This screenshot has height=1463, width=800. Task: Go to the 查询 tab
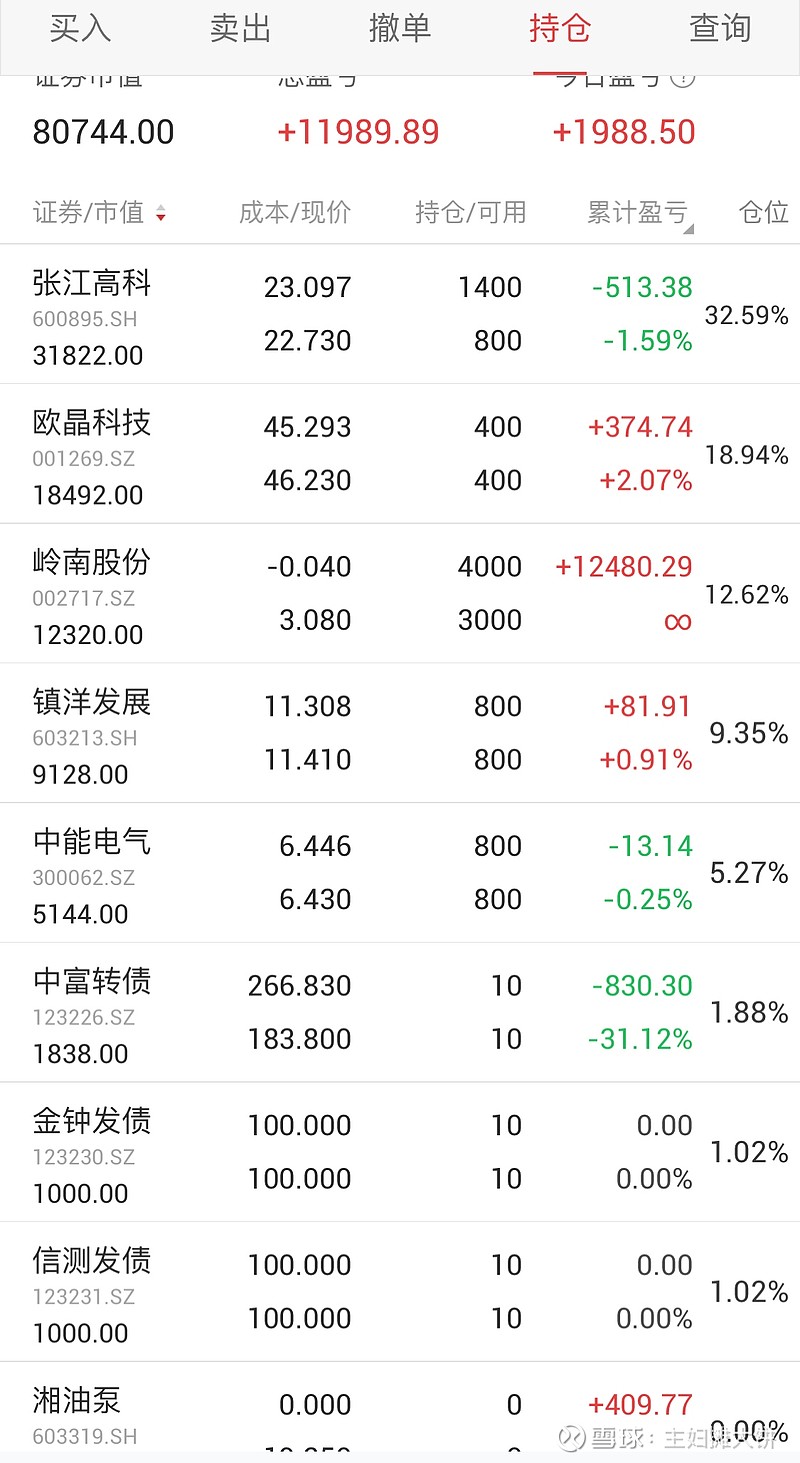(720, 29)
